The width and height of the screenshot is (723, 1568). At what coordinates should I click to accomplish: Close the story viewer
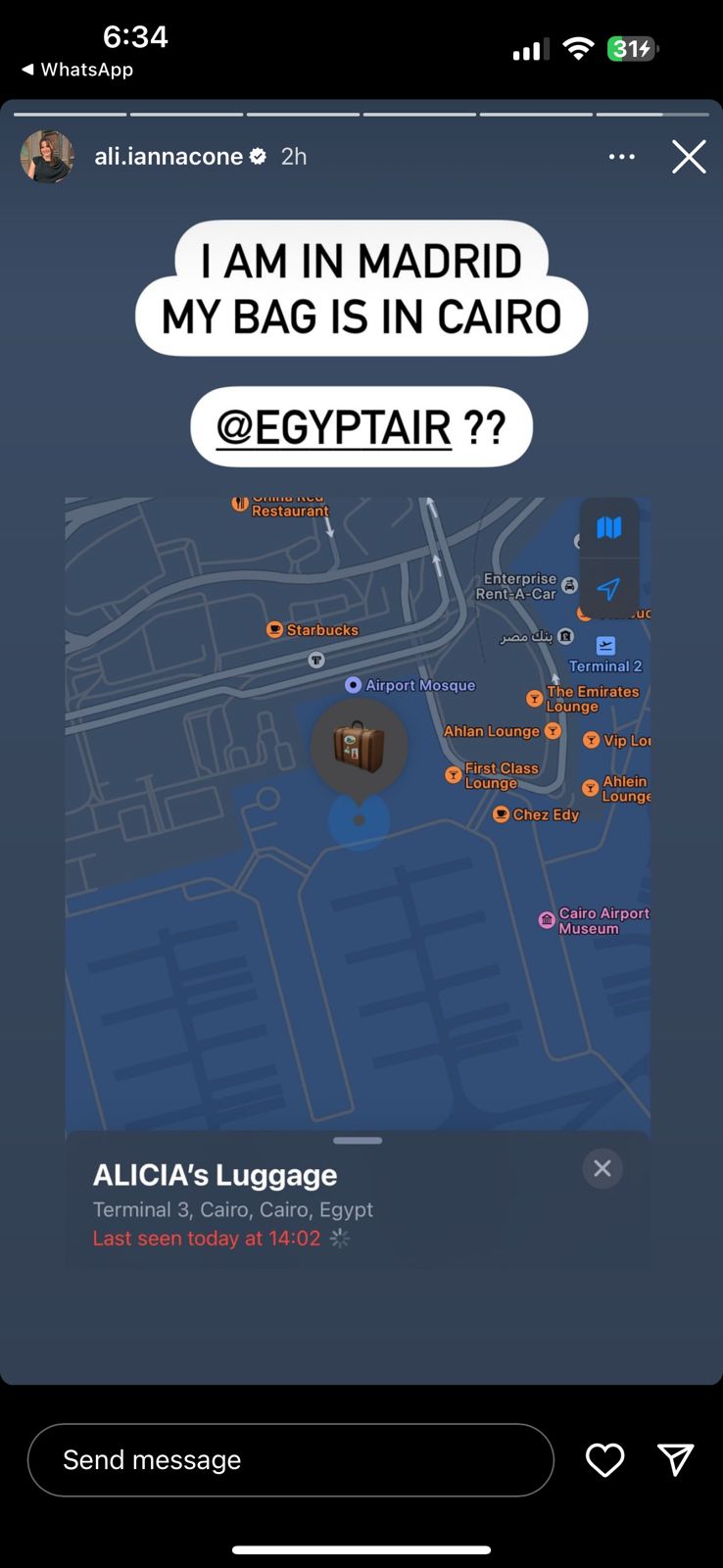pos(689,157)
